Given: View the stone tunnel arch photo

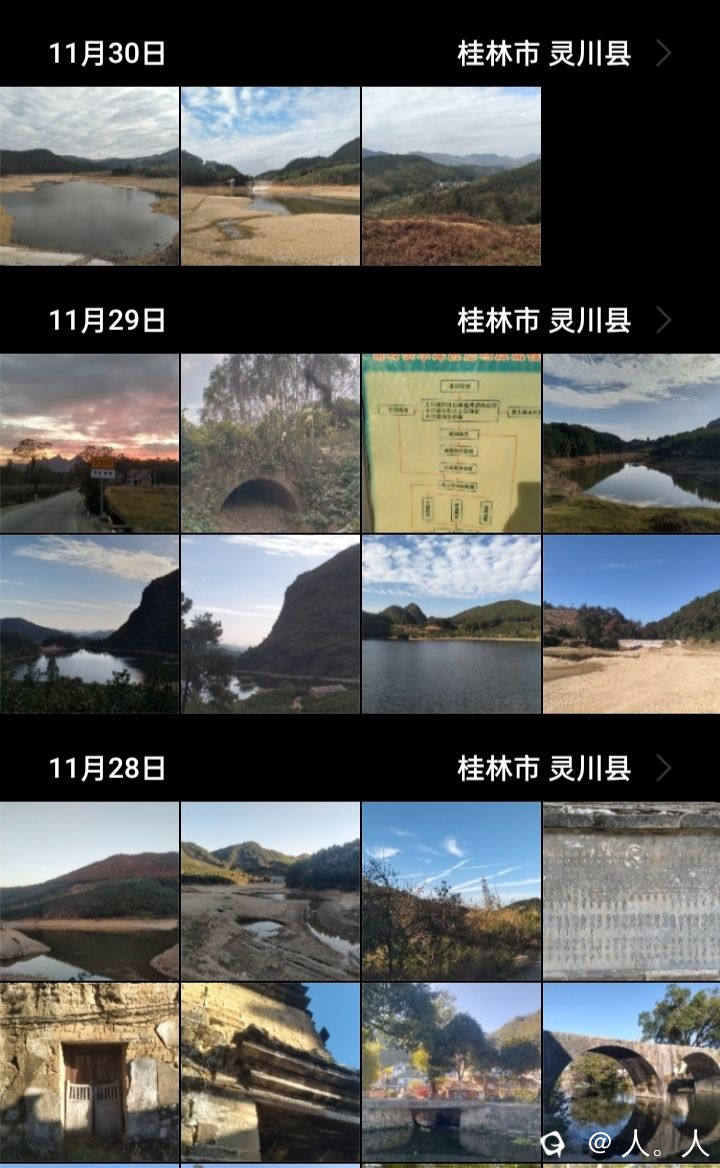Looking at the screenshot, I should click(270, 443).
